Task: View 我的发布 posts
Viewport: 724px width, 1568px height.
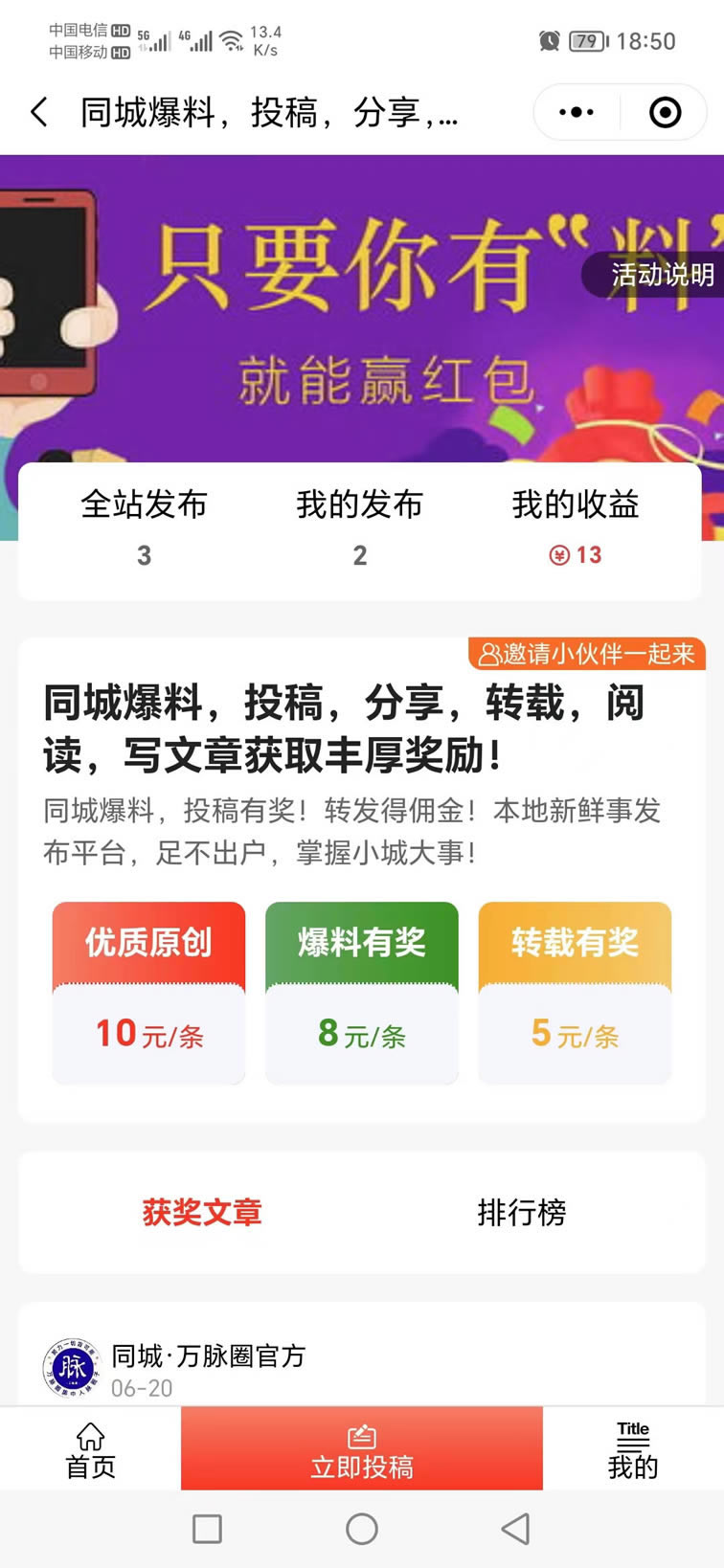Action: (x=359, y=527)
